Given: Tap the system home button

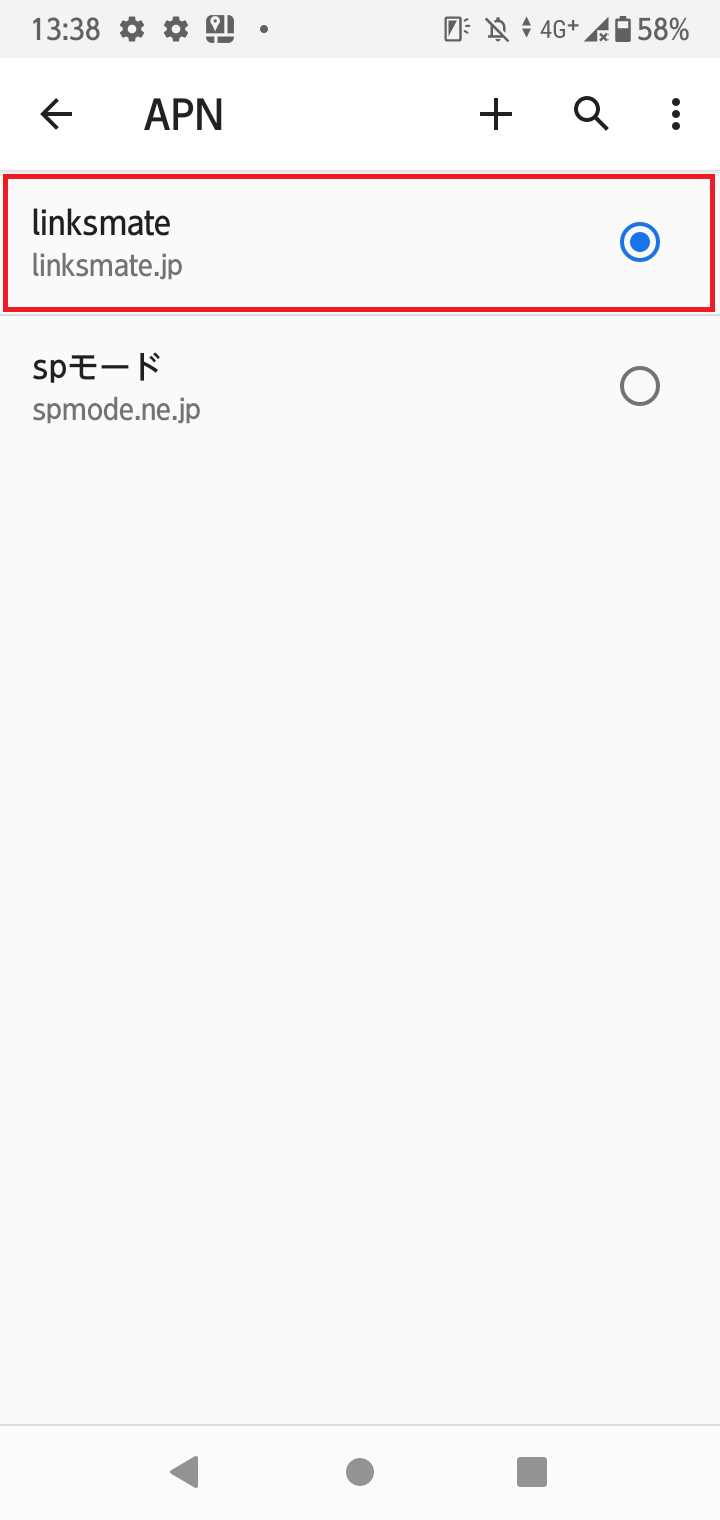Looking at the screenshot, I should click(x=360, y=1471).
